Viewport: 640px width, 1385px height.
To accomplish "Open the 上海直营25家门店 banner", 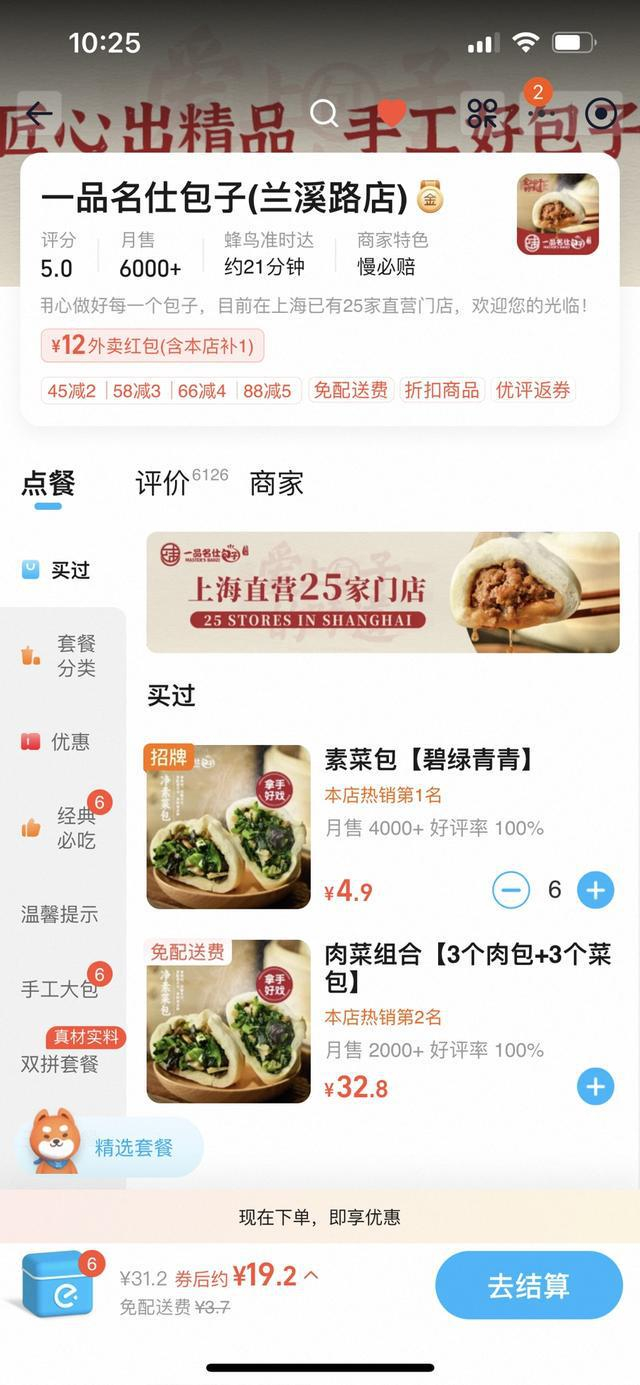I will point(383,592).
